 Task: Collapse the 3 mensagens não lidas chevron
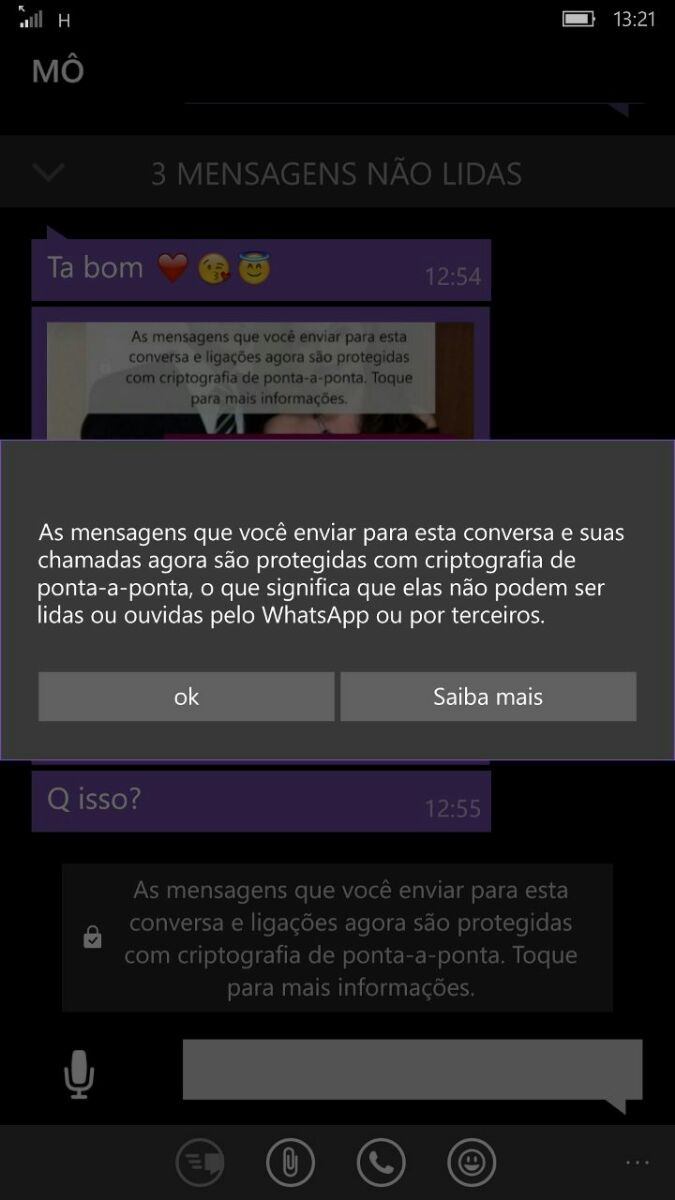(48, 173)
